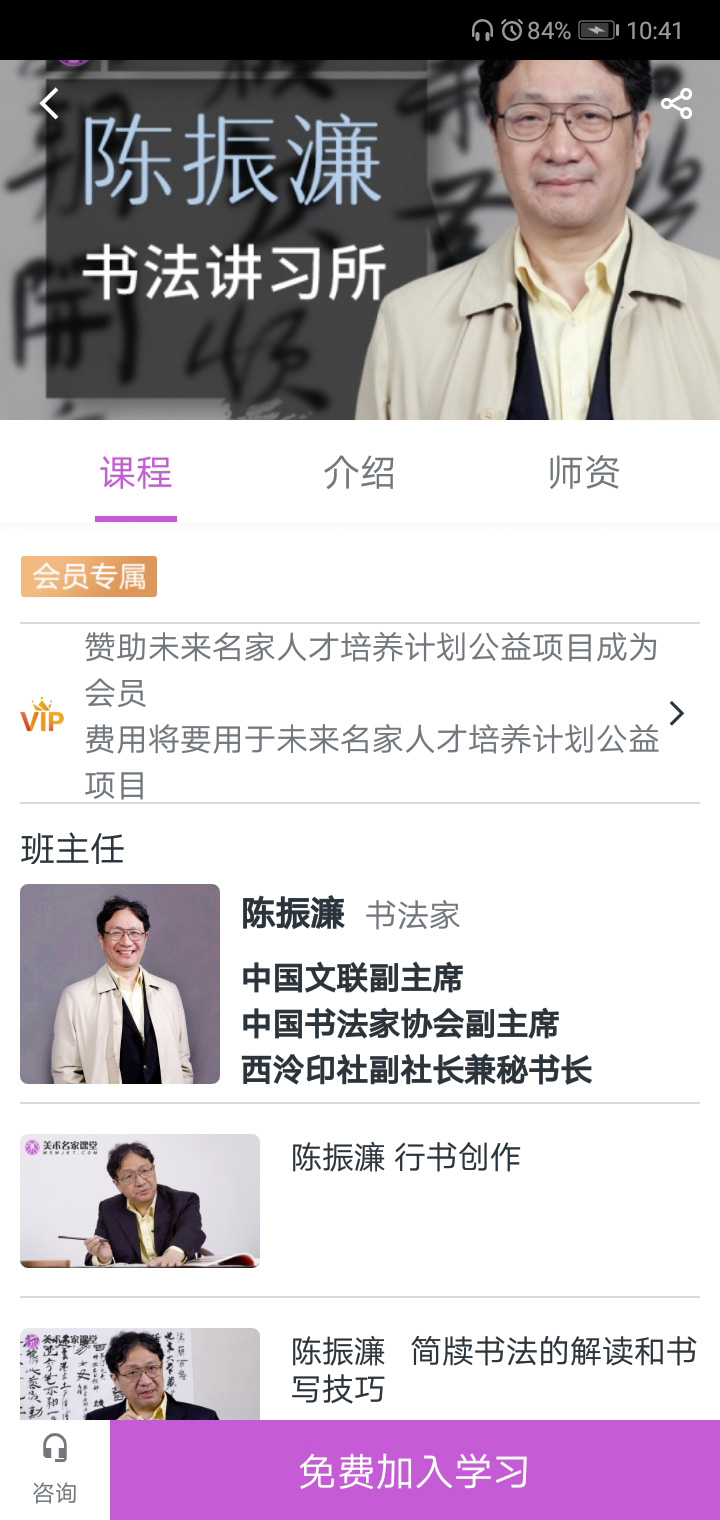This screenshot has width=720, height=1520.
Task: Expand the VIP membership sponsorship entry chevron
Action: pyautogui.click(x=677, y=713)
